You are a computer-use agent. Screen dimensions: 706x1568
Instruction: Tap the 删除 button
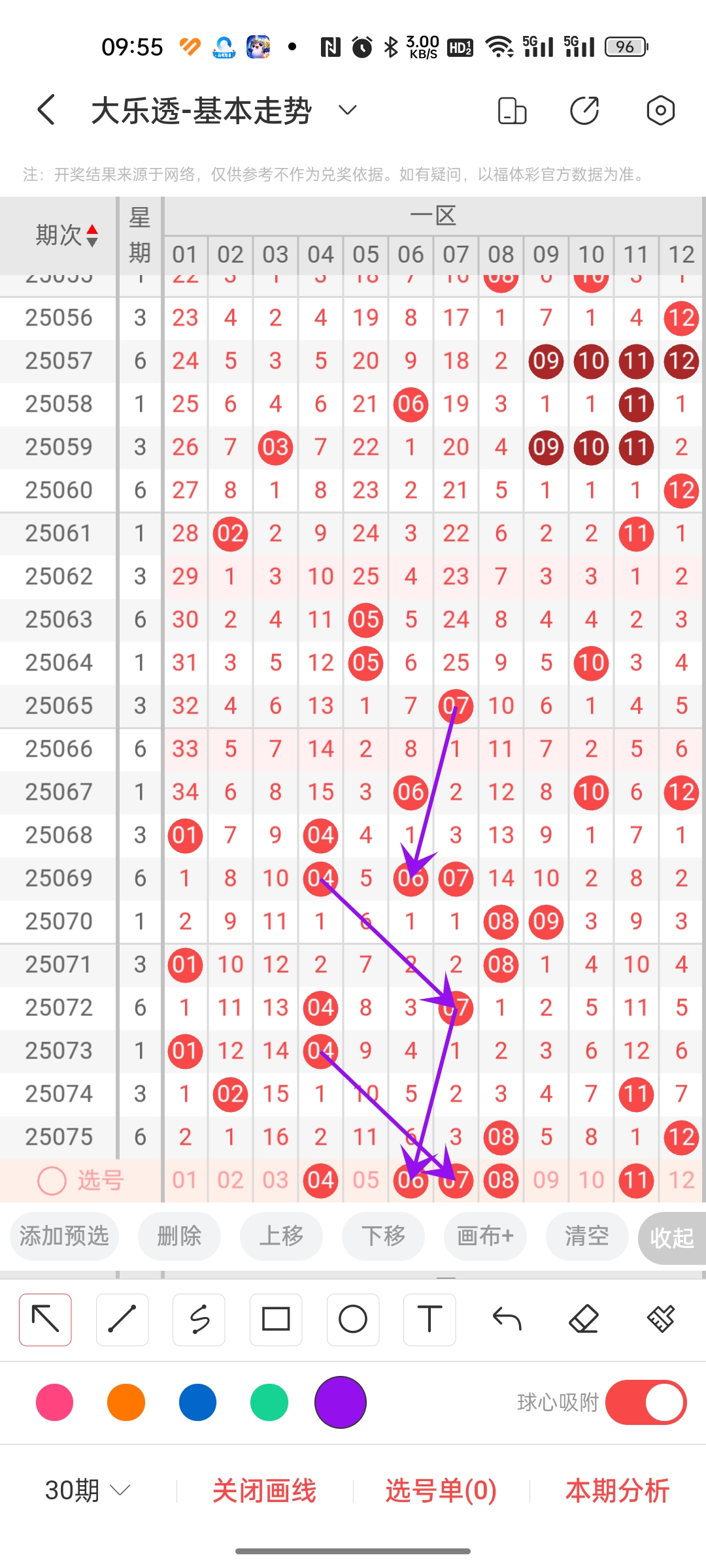(x=179, y=1235)
